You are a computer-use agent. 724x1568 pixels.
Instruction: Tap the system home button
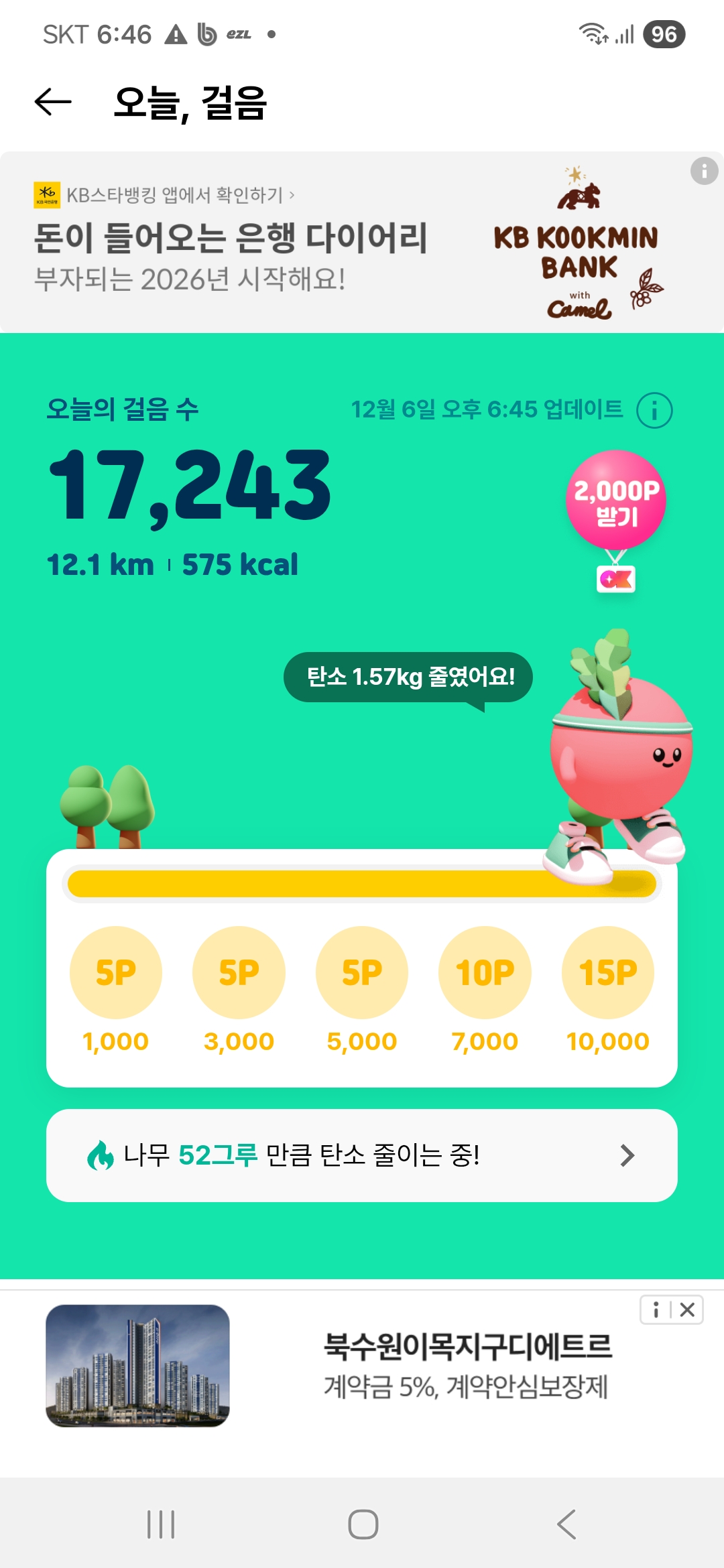[x=363, y=1524]
